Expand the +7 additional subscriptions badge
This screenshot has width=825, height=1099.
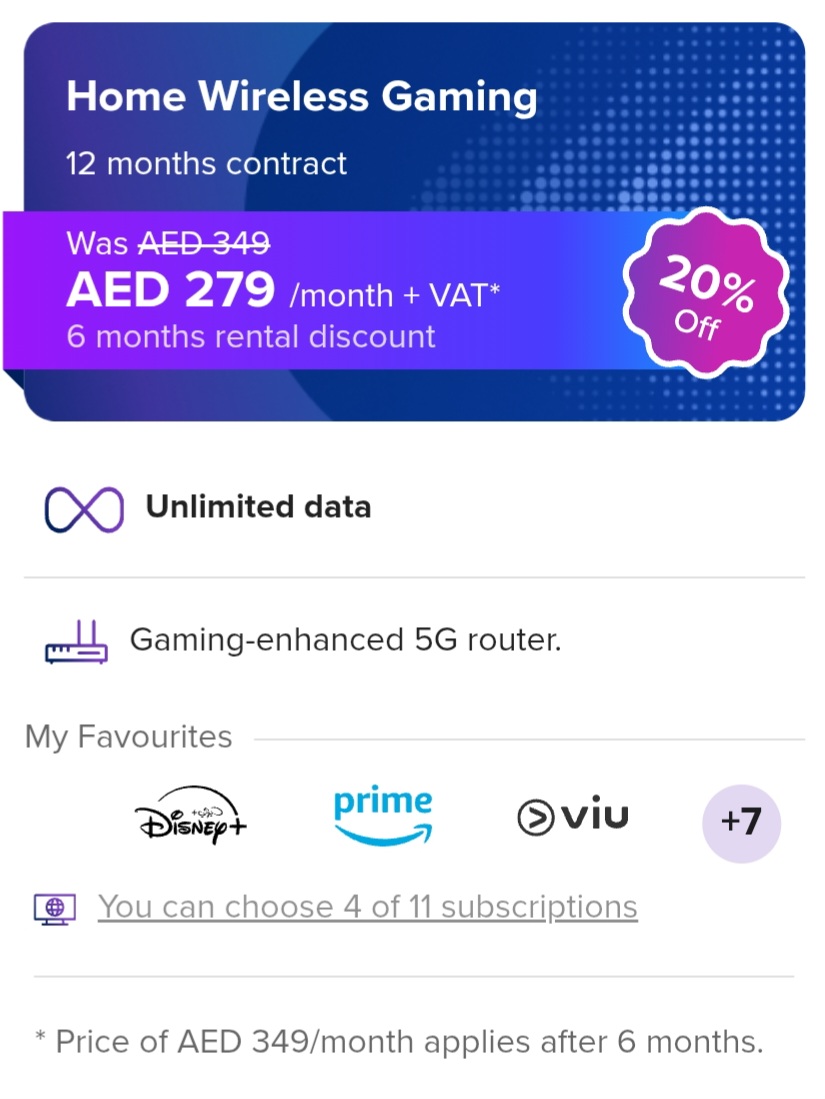point(741,822)
